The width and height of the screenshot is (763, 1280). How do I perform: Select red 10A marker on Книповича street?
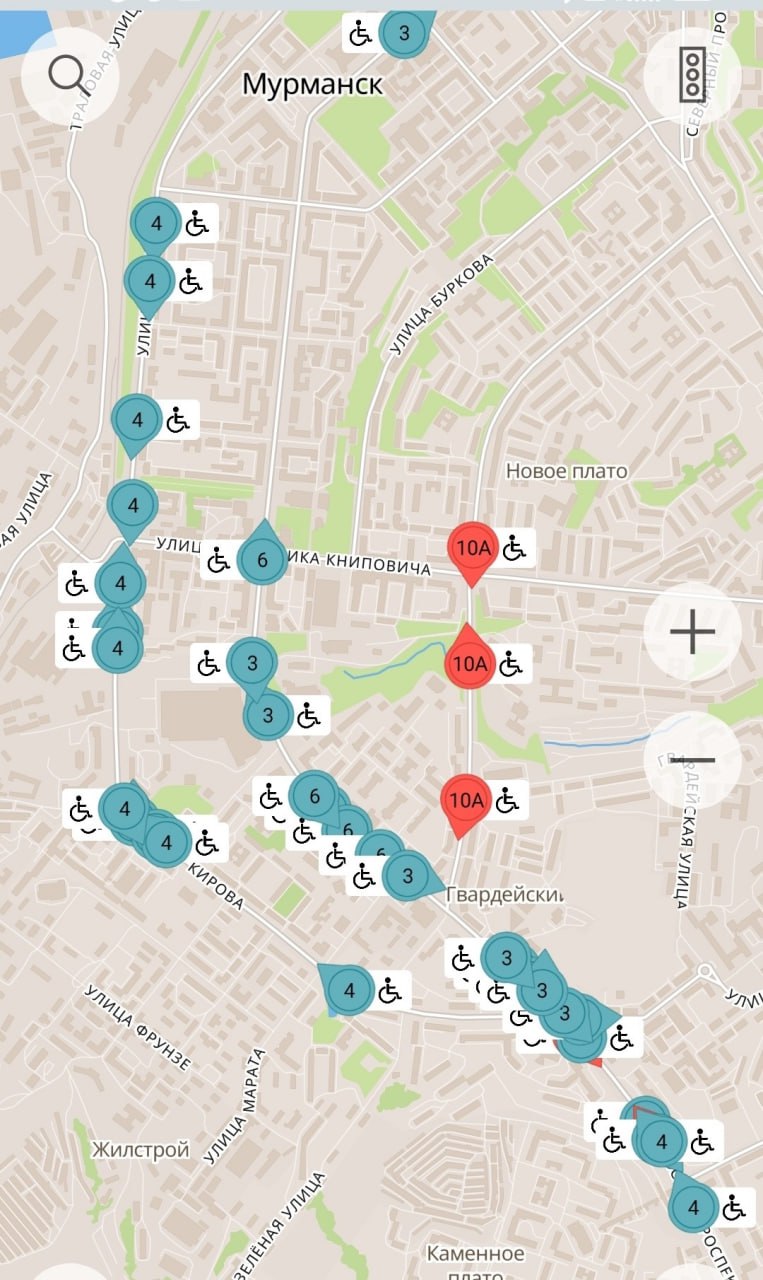pos(473,547)
